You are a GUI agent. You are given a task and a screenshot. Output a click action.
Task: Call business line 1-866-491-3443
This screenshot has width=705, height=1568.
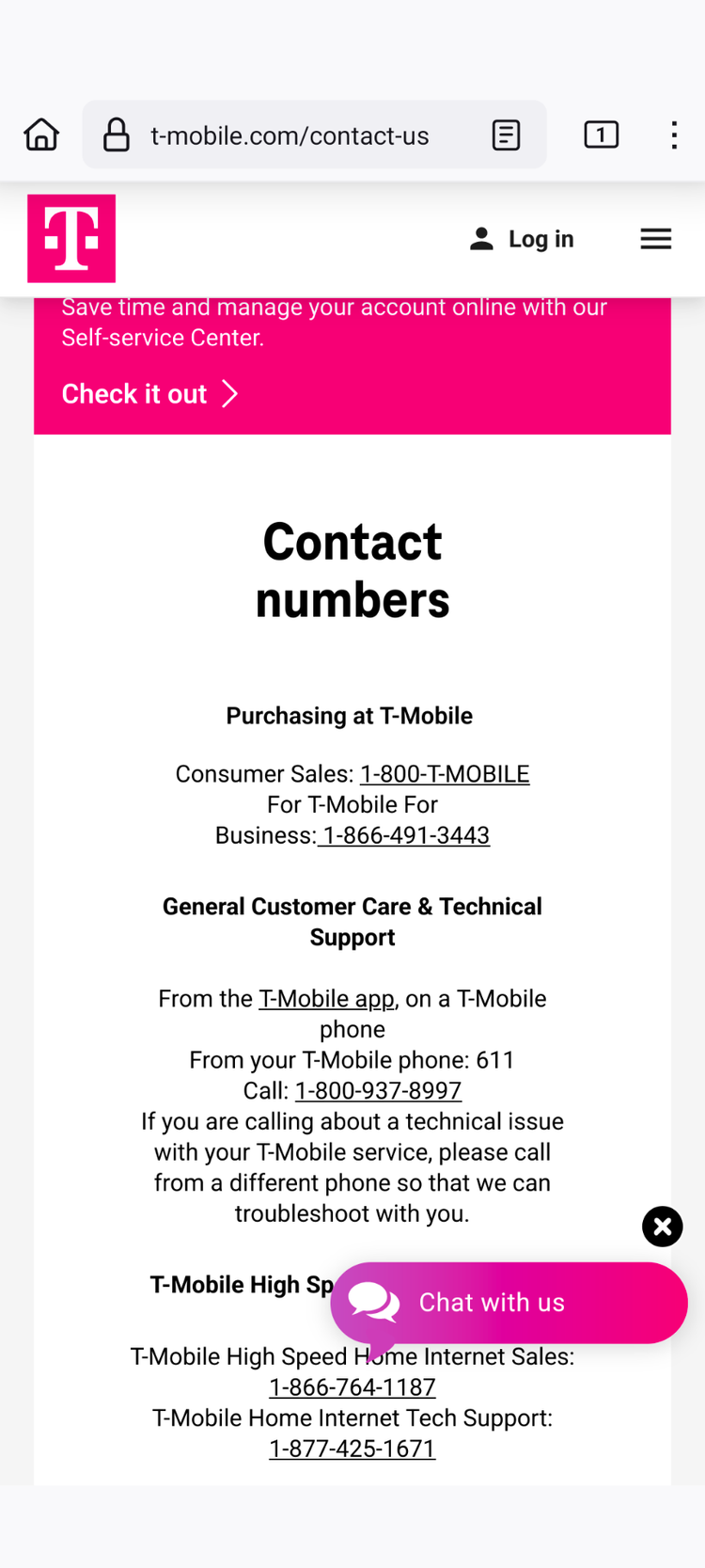click(405, 835)
